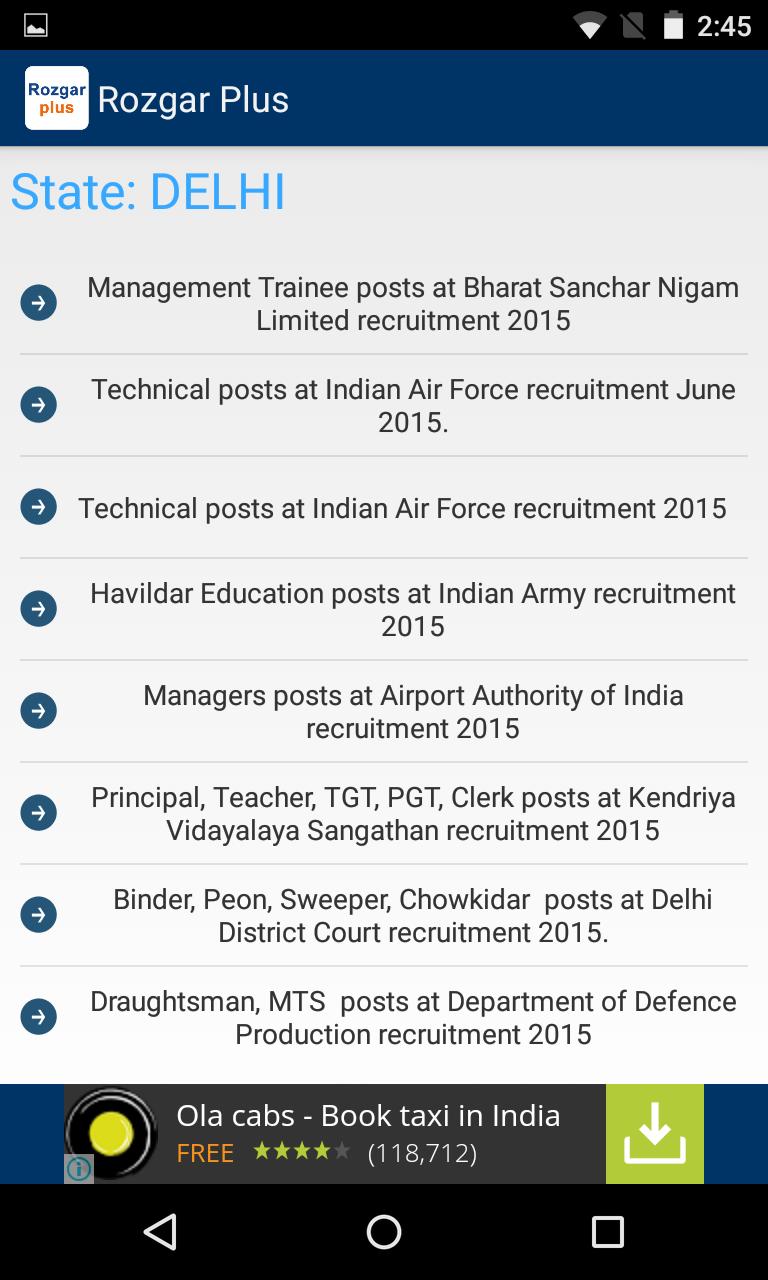Open the ad info icon
The height and width of the screenshot is (1280, 768).
(79, 1168)
